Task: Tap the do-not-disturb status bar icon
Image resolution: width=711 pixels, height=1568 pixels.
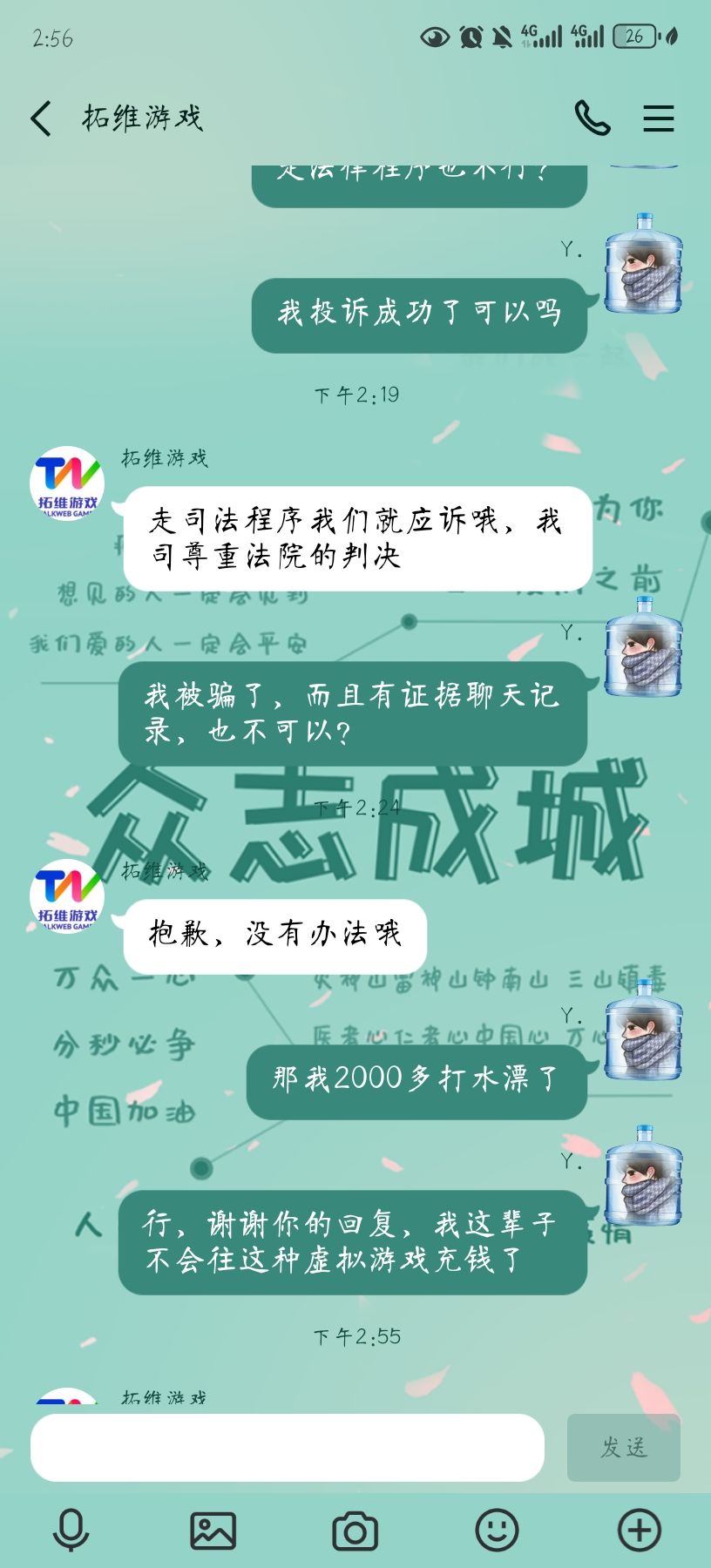Action: [503, 37]
